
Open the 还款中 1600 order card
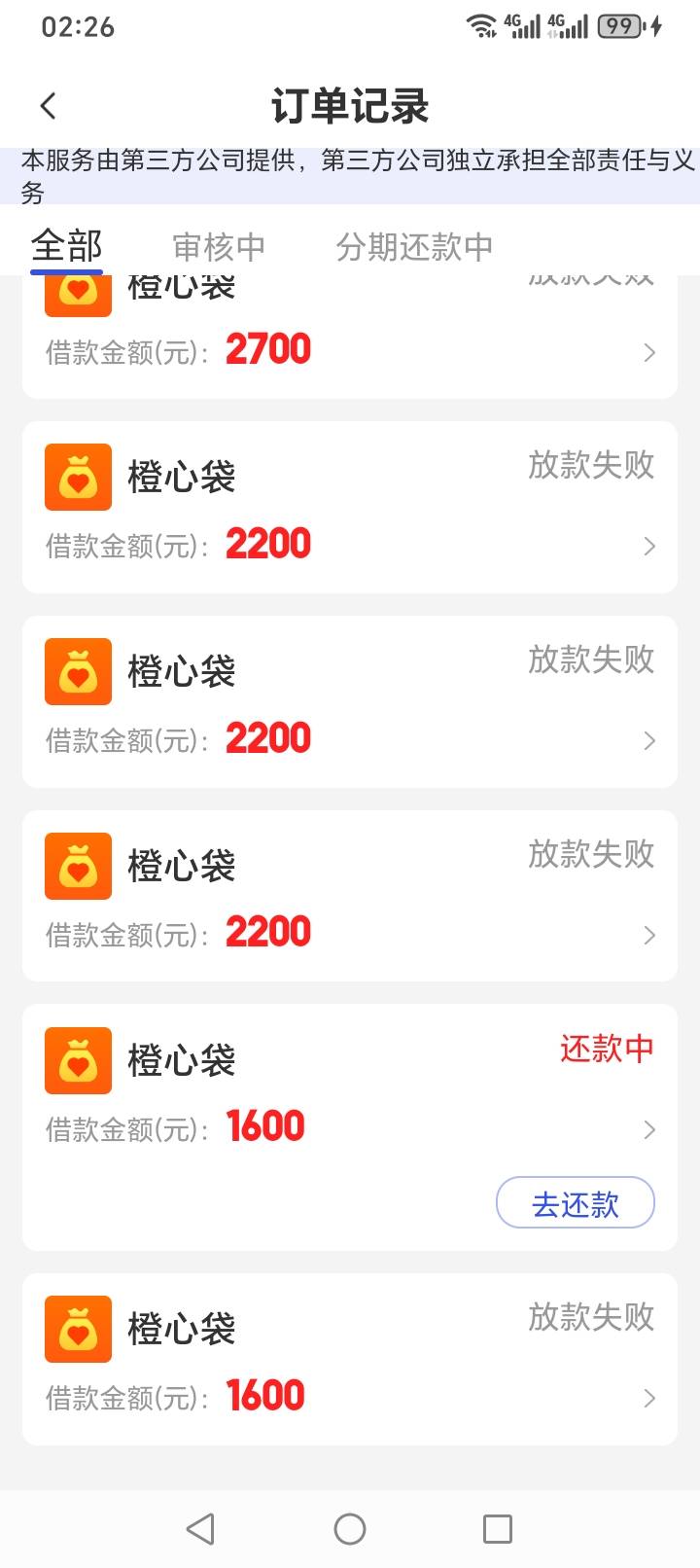pos(350,1126)
